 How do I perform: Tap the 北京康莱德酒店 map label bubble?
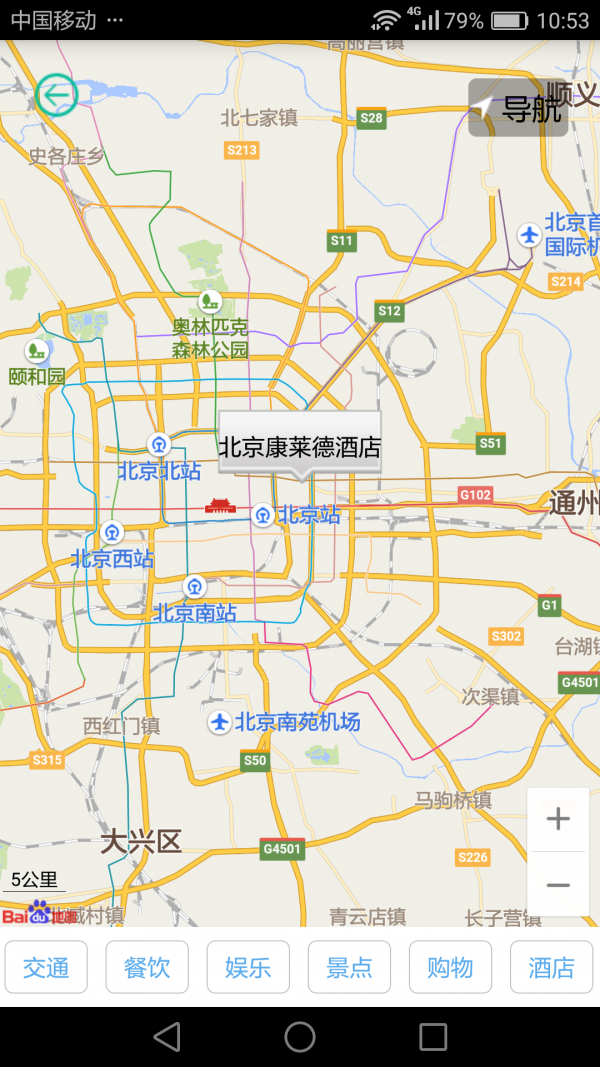click(x=300, y=445)
